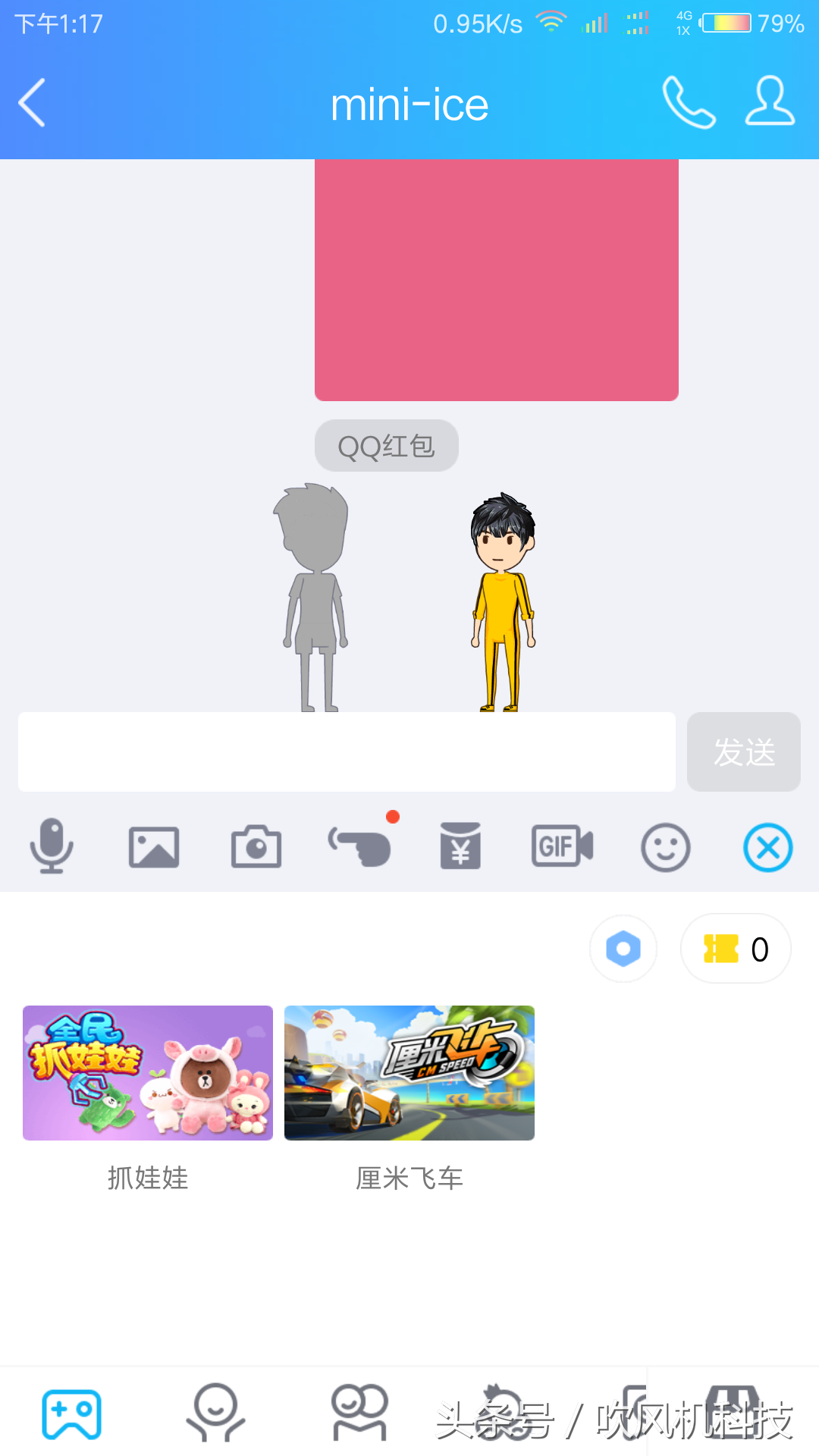This screenshot has height=1456, width=819.
Task: Send a poke with the pointing hand
Action: [359, 847]
